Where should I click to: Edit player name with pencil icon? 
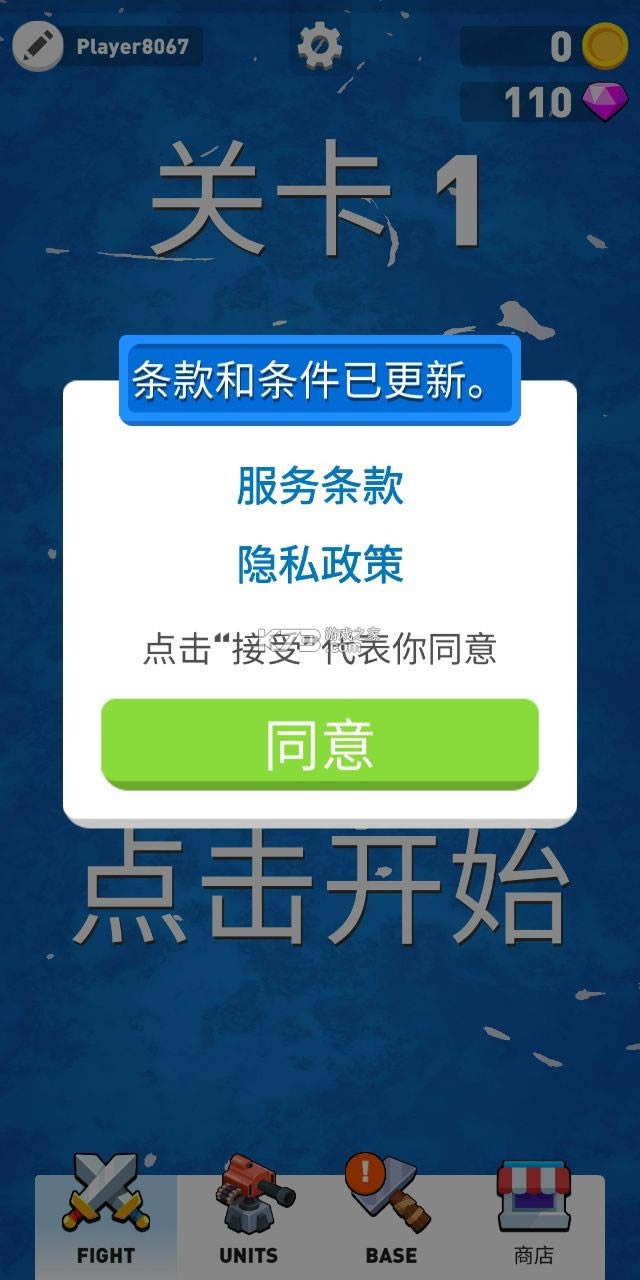click(x=38, y=46)
